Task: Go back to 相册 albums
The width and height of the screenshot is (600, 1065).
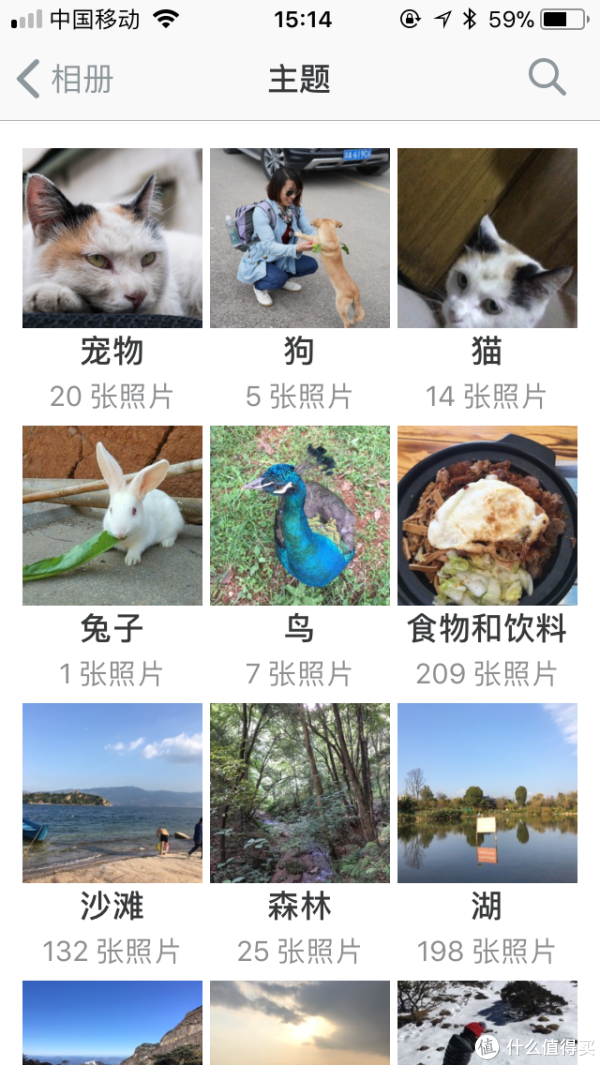Action: [66, 79]
